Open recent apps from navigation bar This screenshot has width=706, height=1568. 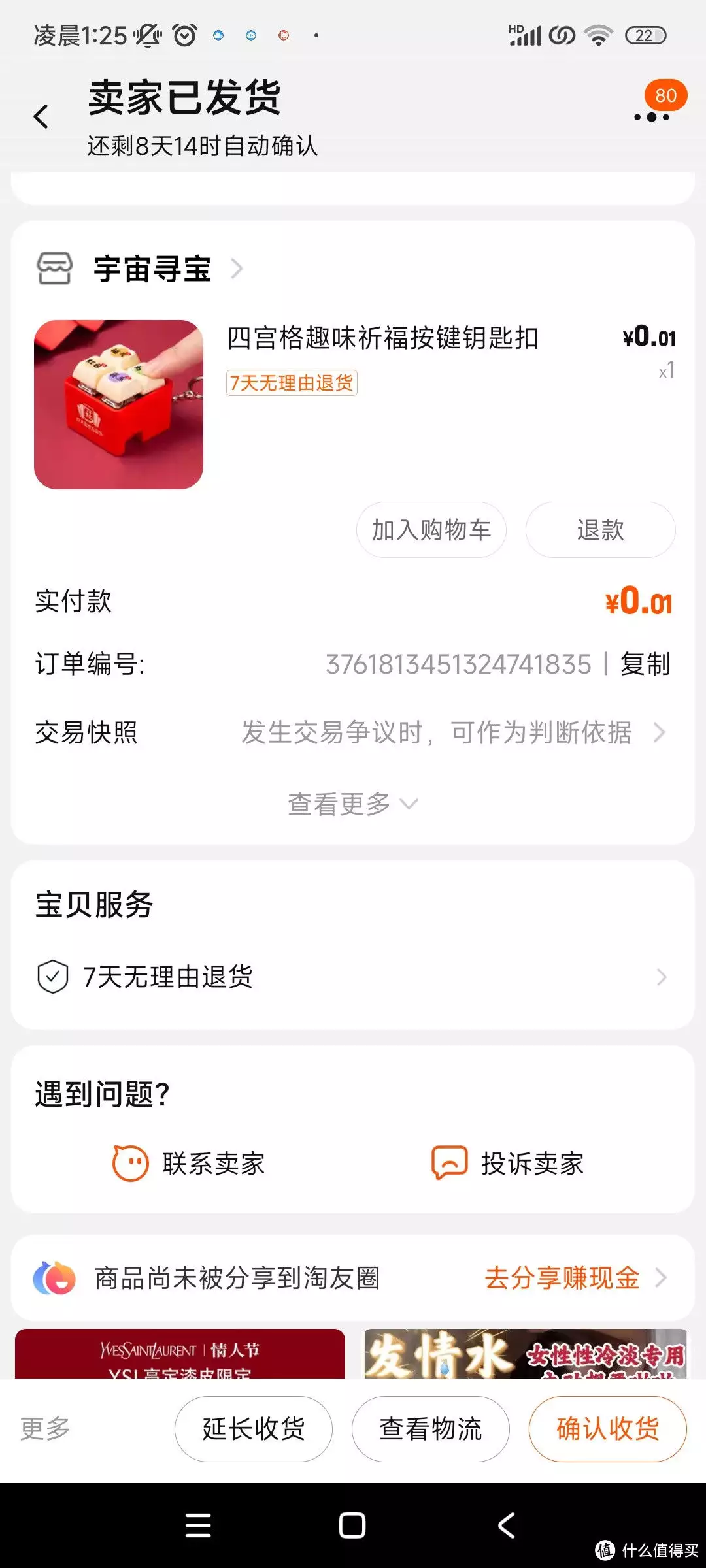point(198,1526)
